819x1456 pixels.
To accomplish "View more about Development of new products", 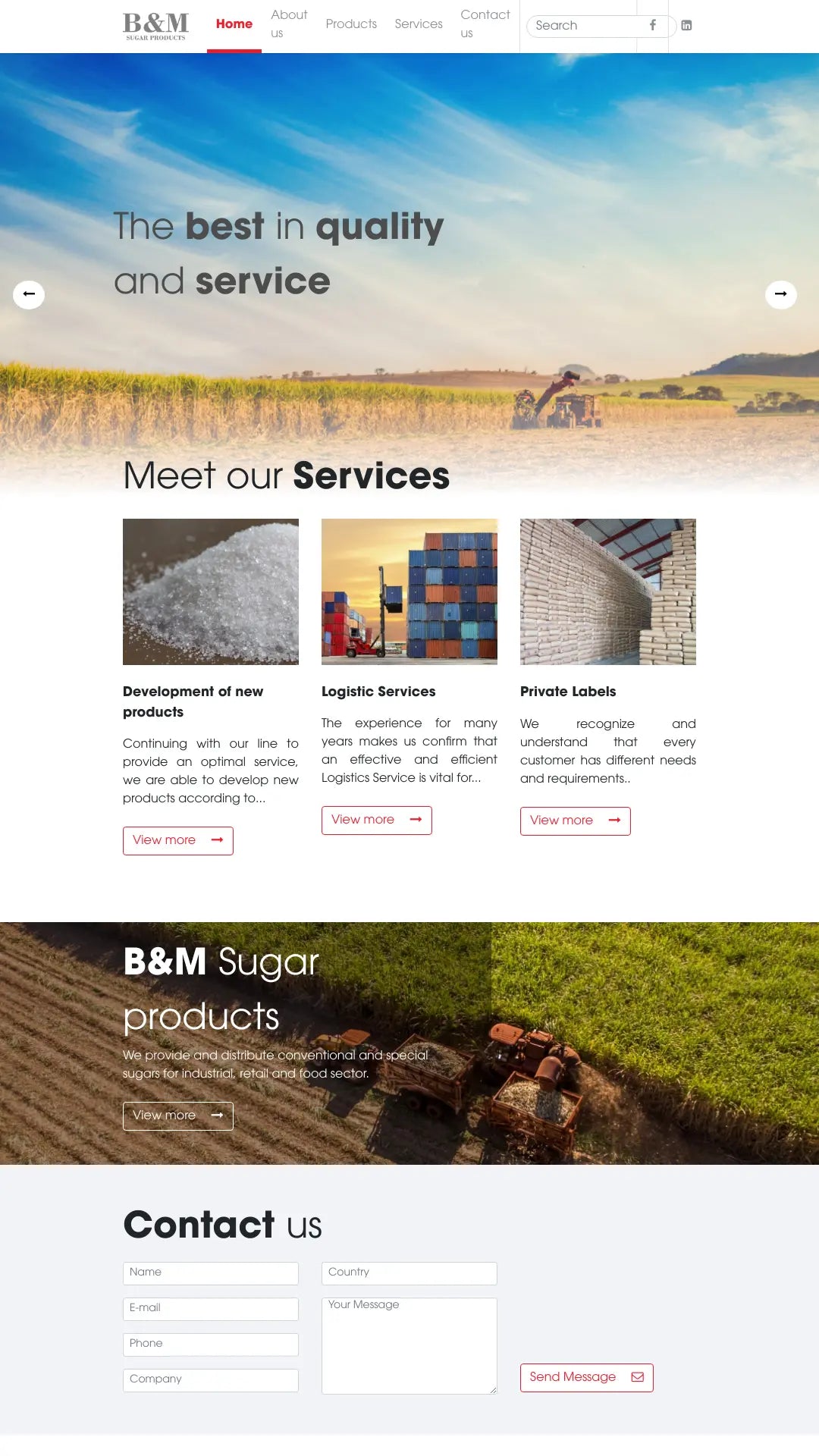I will [x=178, y=840].
